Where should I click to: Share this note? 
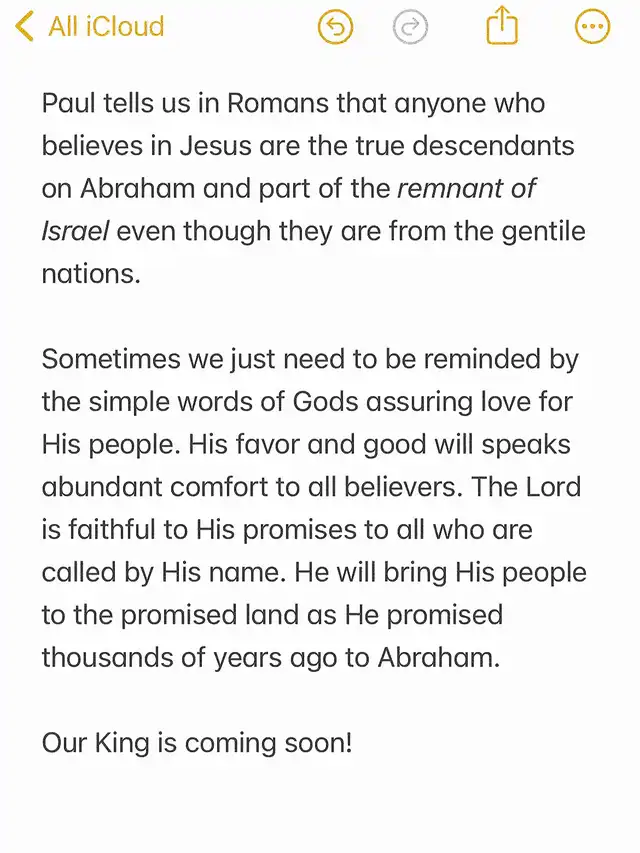[502, 26]
